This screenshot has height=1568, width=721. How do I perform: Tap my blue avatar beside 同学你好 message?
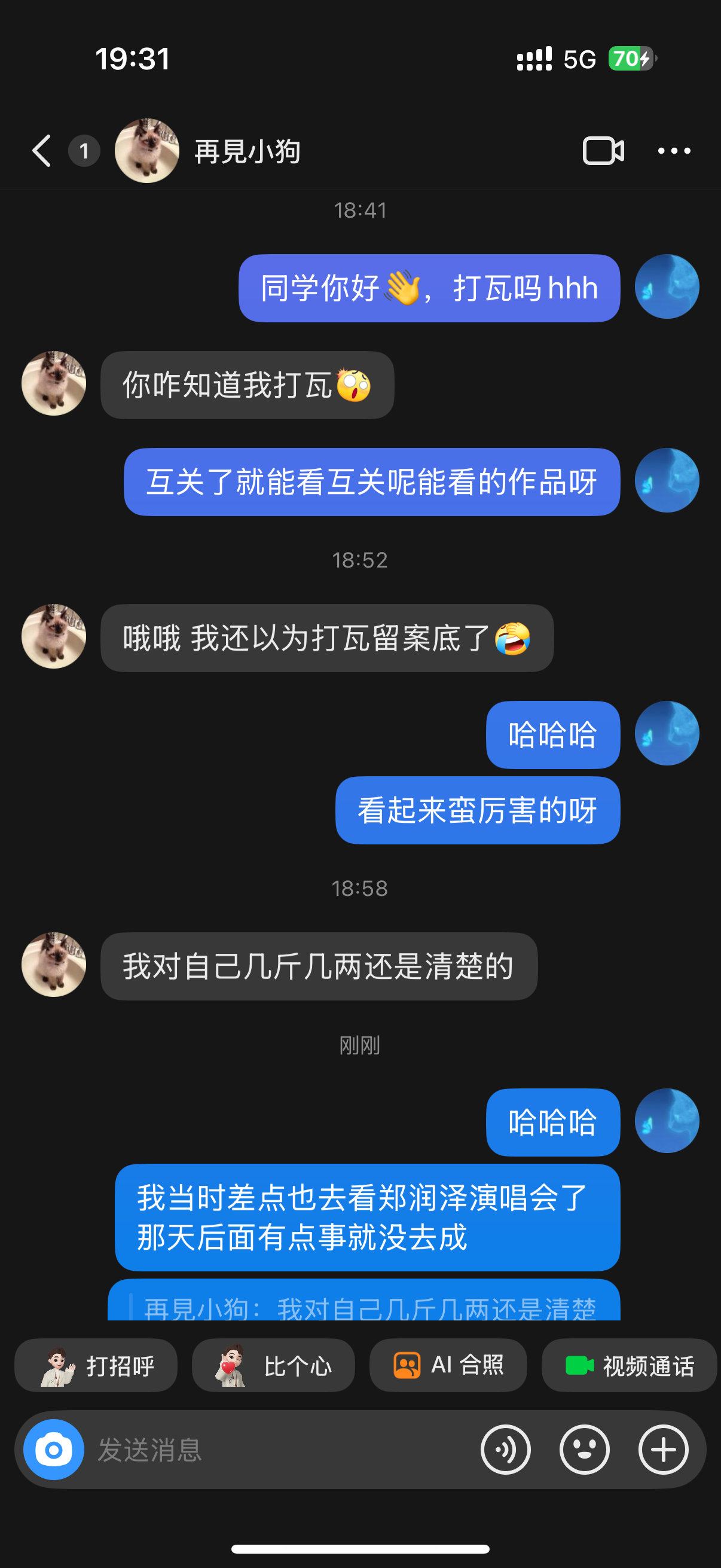click(667, 286)
